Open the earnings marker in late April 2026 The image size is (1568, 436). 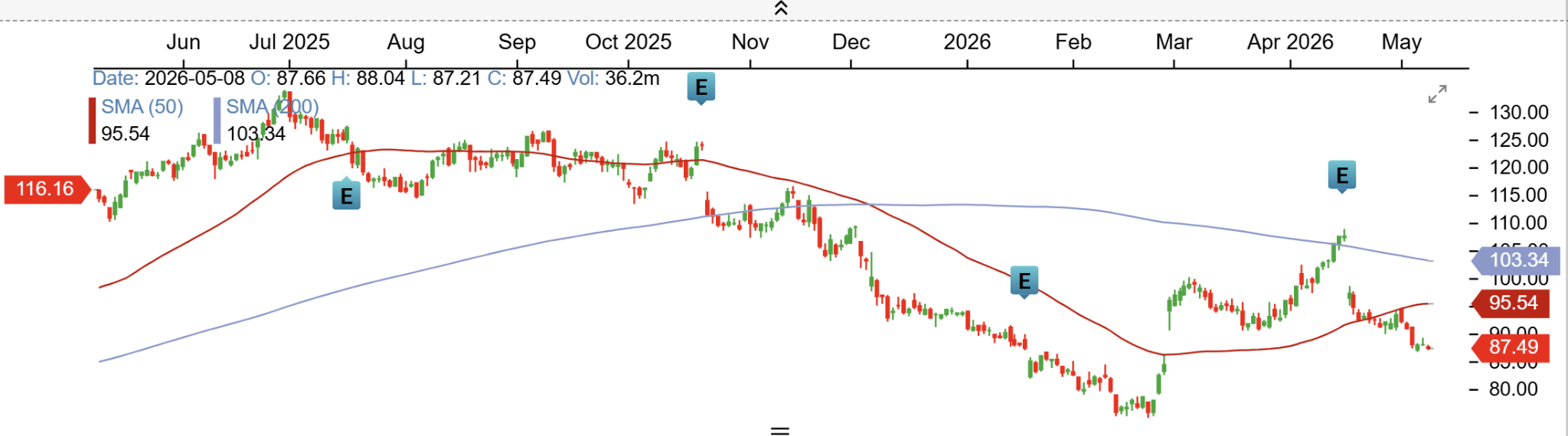(x=1341, y=177)
